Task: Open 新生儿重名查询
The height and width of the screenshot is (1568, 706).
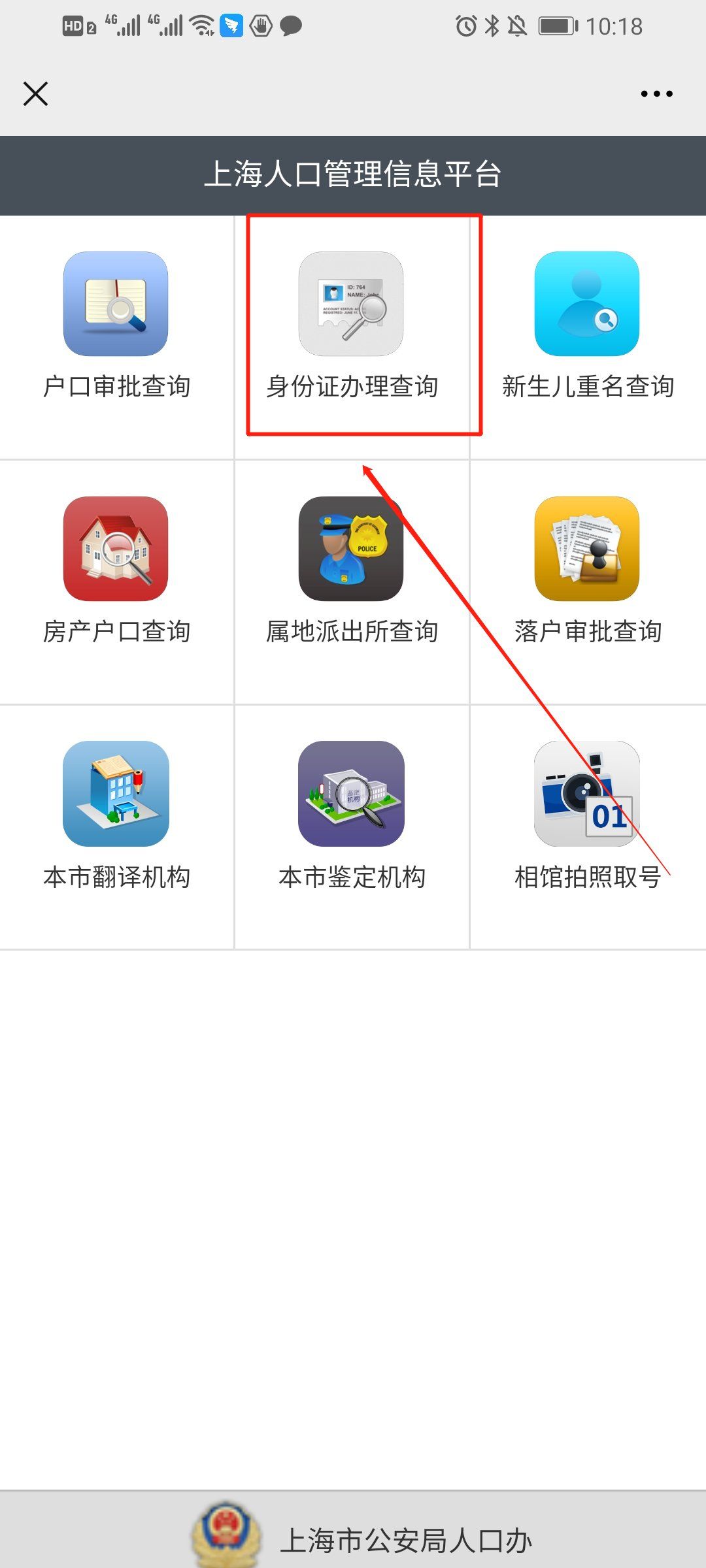Action: [x=587, y=327]
